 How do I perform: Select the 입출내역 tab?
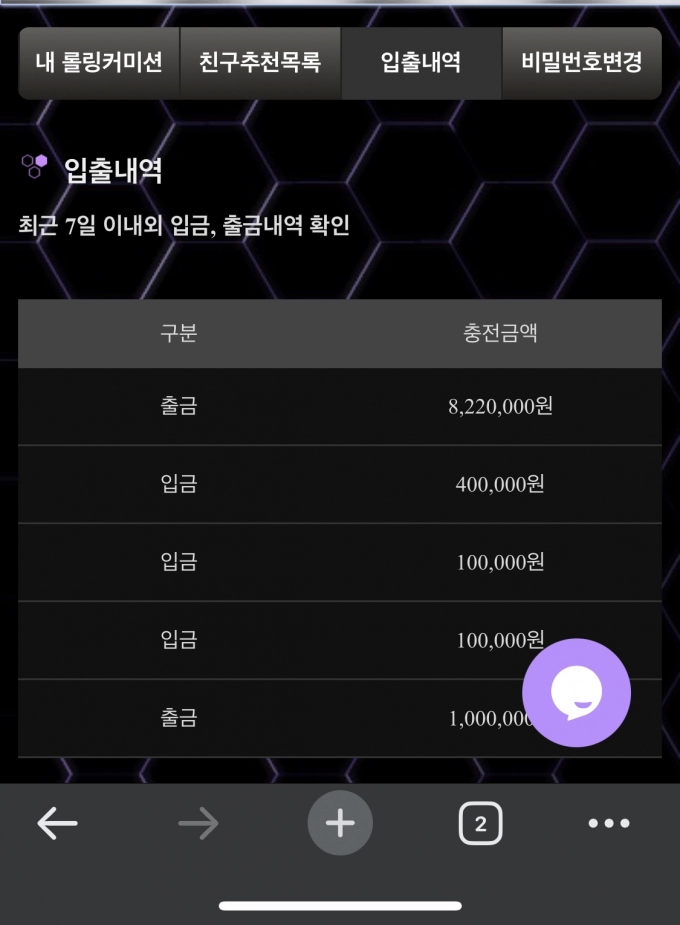tap(421, 63)
